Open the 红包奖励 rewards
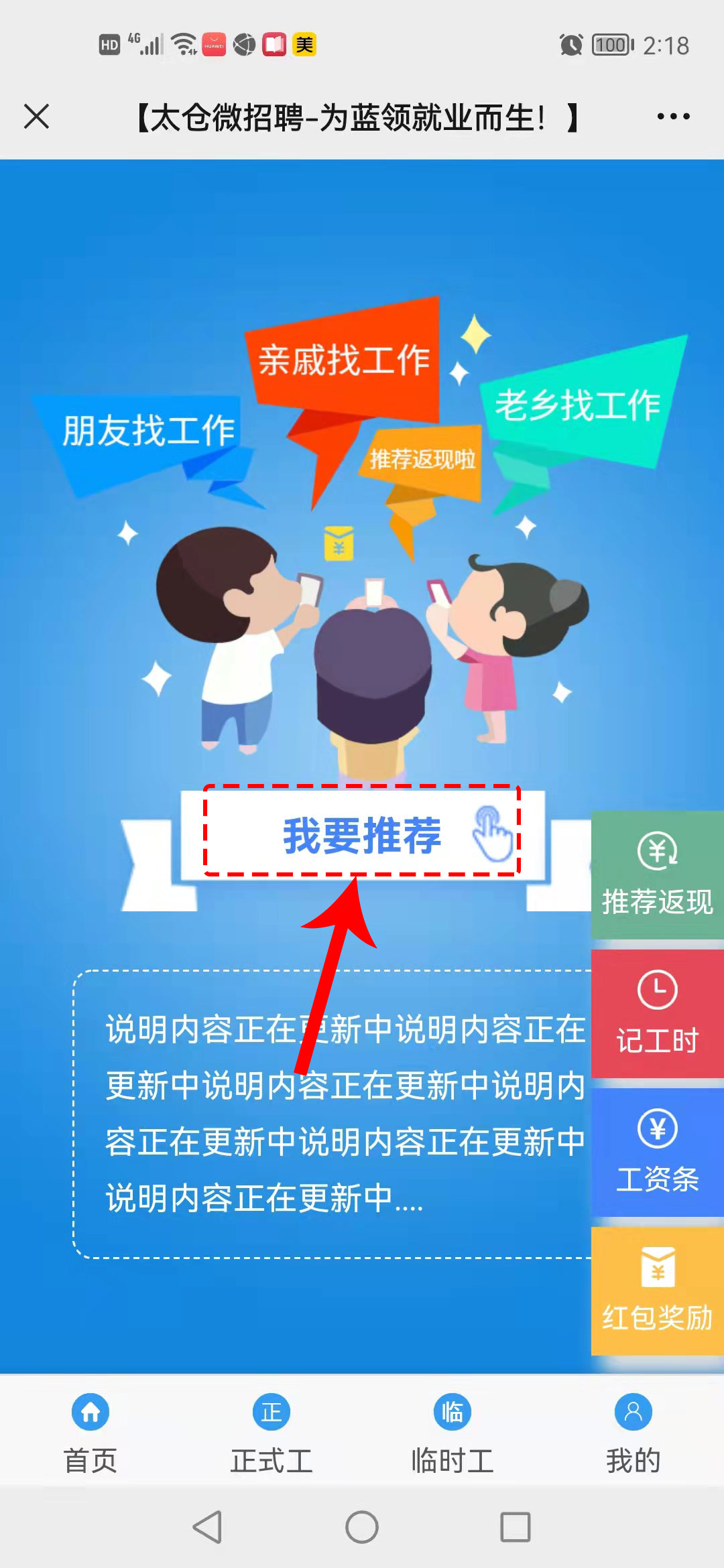Image resolution: width=724 pixels, height=1568 pixels. pyautogui.click(x=657, y=1291)
